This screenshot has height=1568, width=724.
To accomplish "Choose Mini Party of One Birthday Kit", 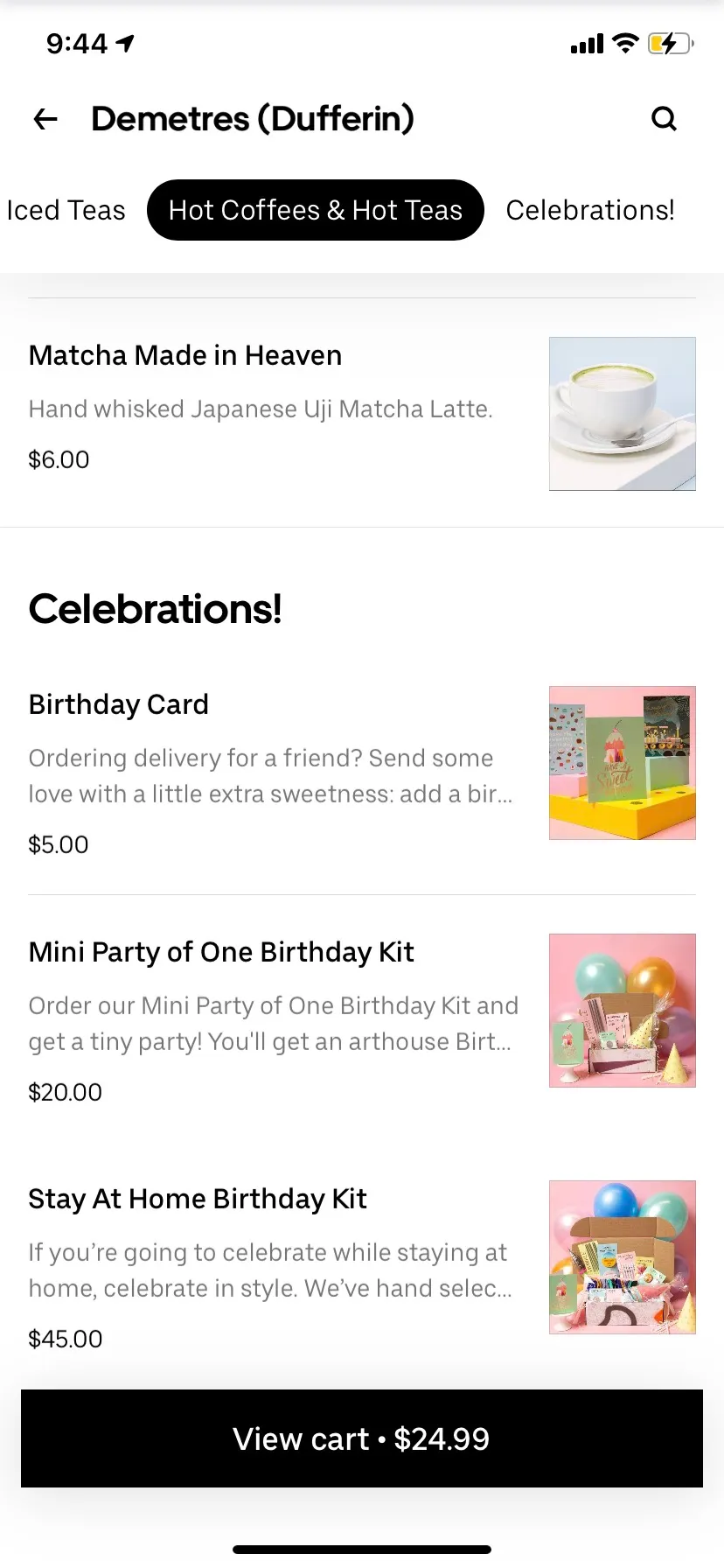I will (221, 953).
